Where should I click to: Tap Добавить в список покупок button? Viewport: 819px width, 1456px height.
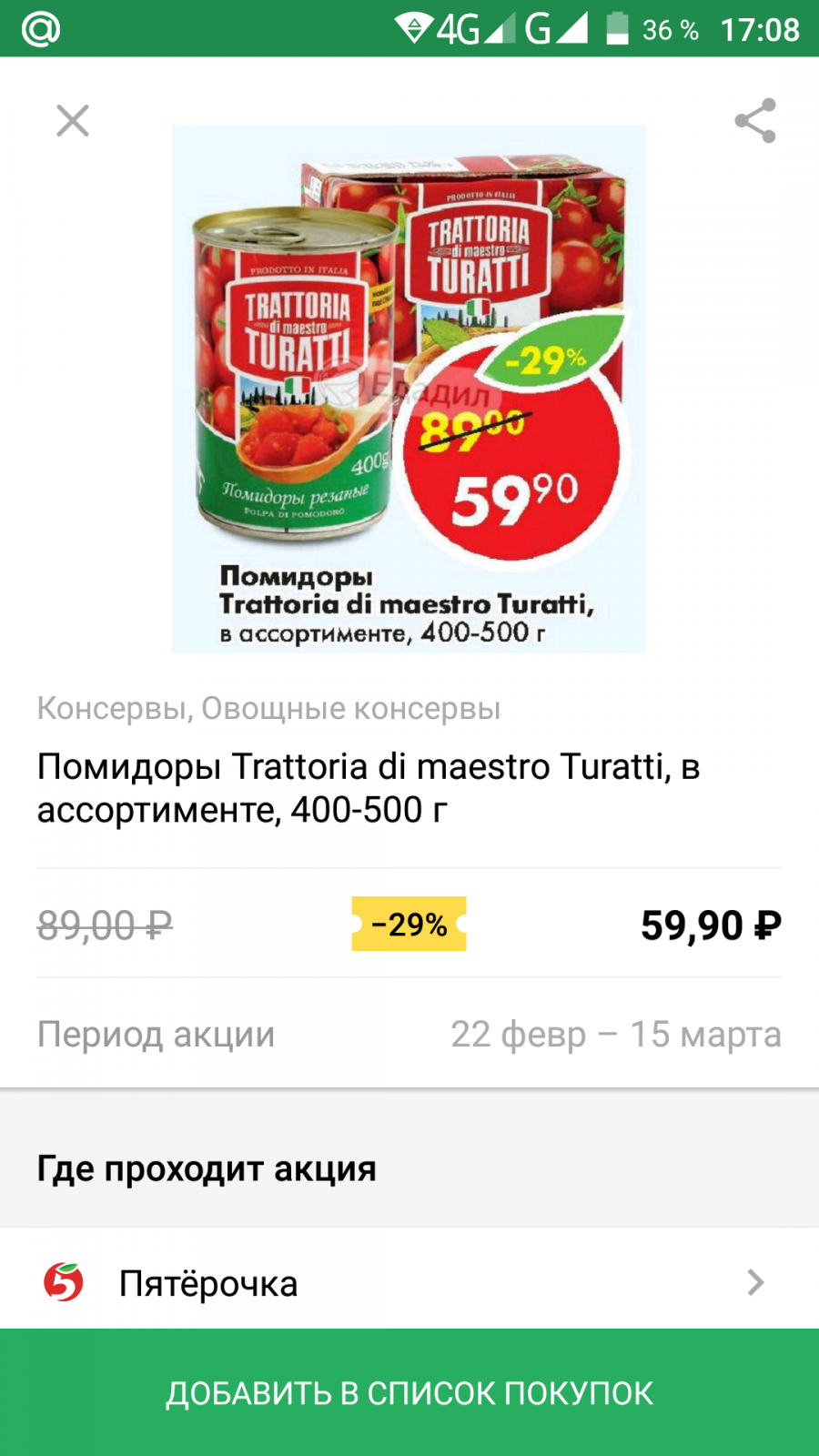(x=409, y=1392)
